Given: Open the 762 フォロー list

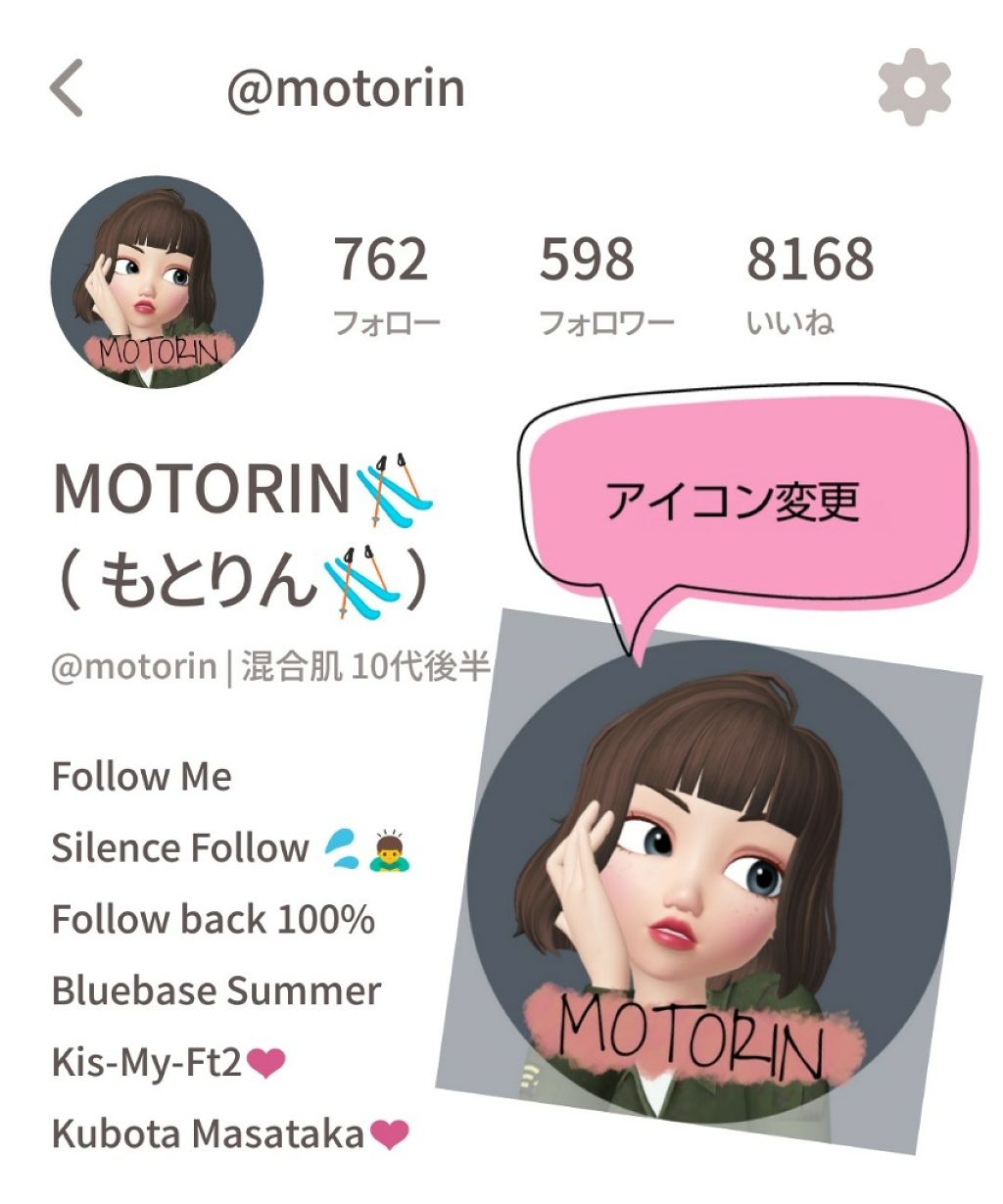Looking at the screenshot, I should point(383,282).
